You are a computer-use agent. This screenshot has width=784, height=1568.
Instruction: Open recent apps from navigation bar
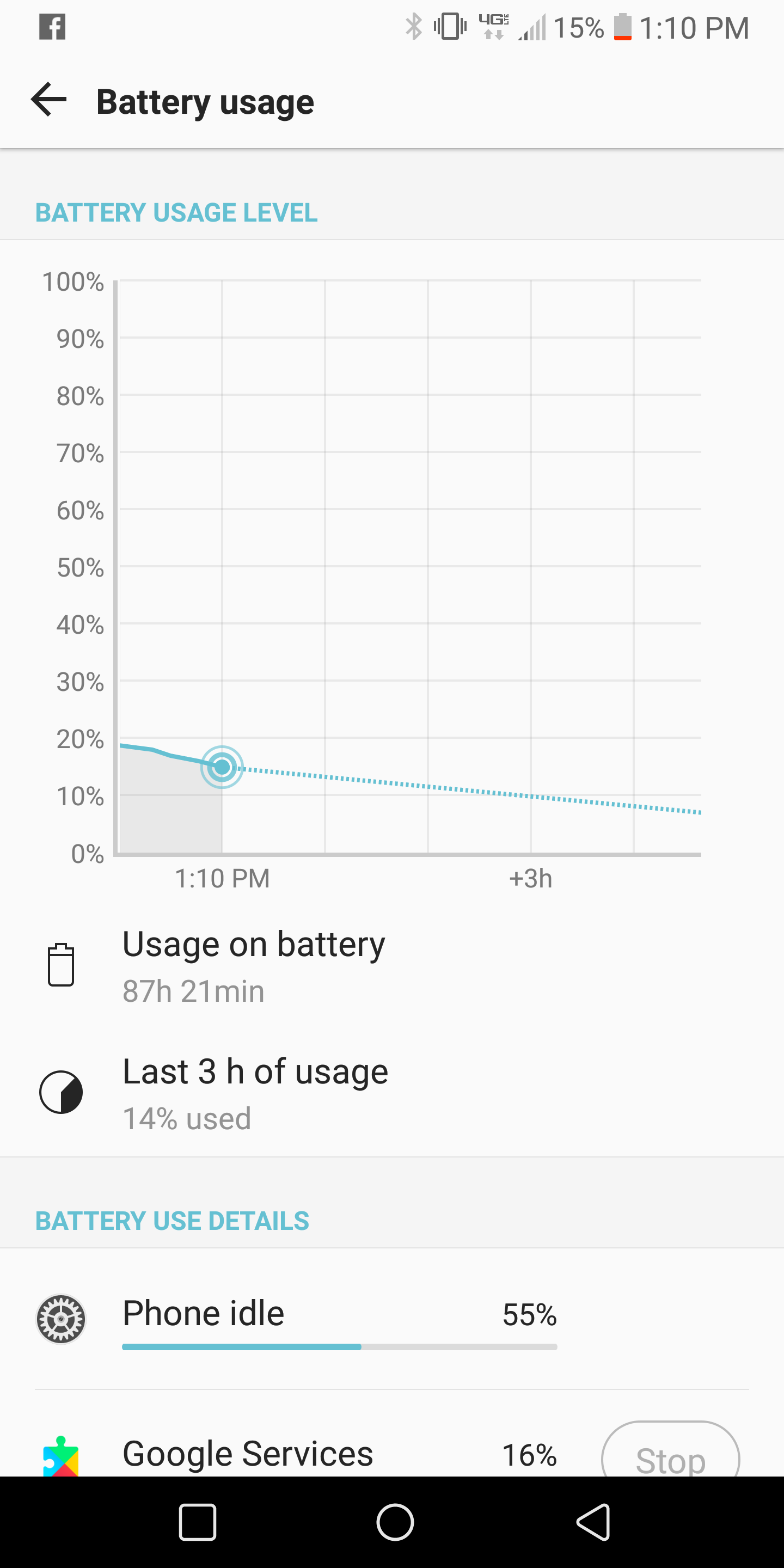(197, 1522)
